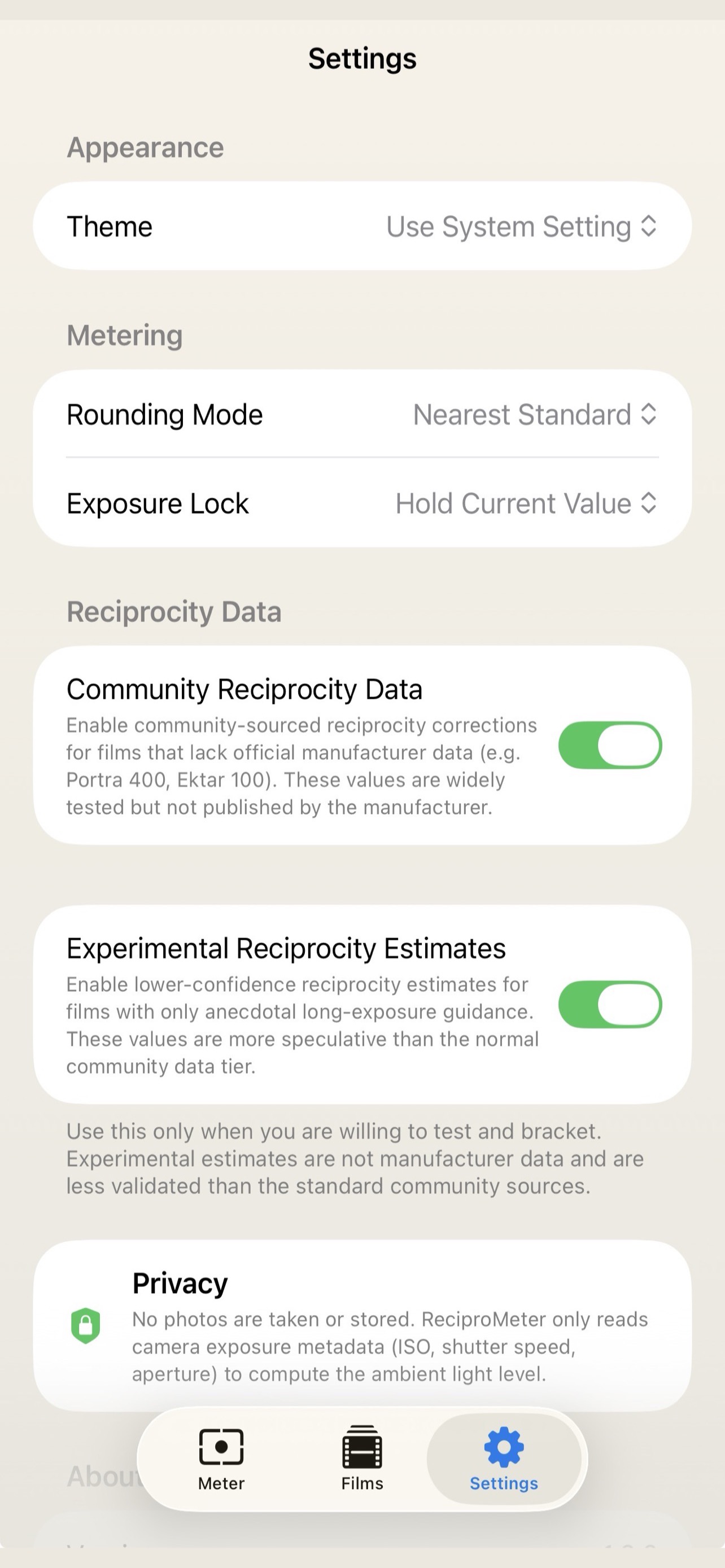Image resolution: width=725 pixels, height=1568 pixels.
Task: Tap the Settings page title
Action: pyautogui.click(x=362, y=58)
